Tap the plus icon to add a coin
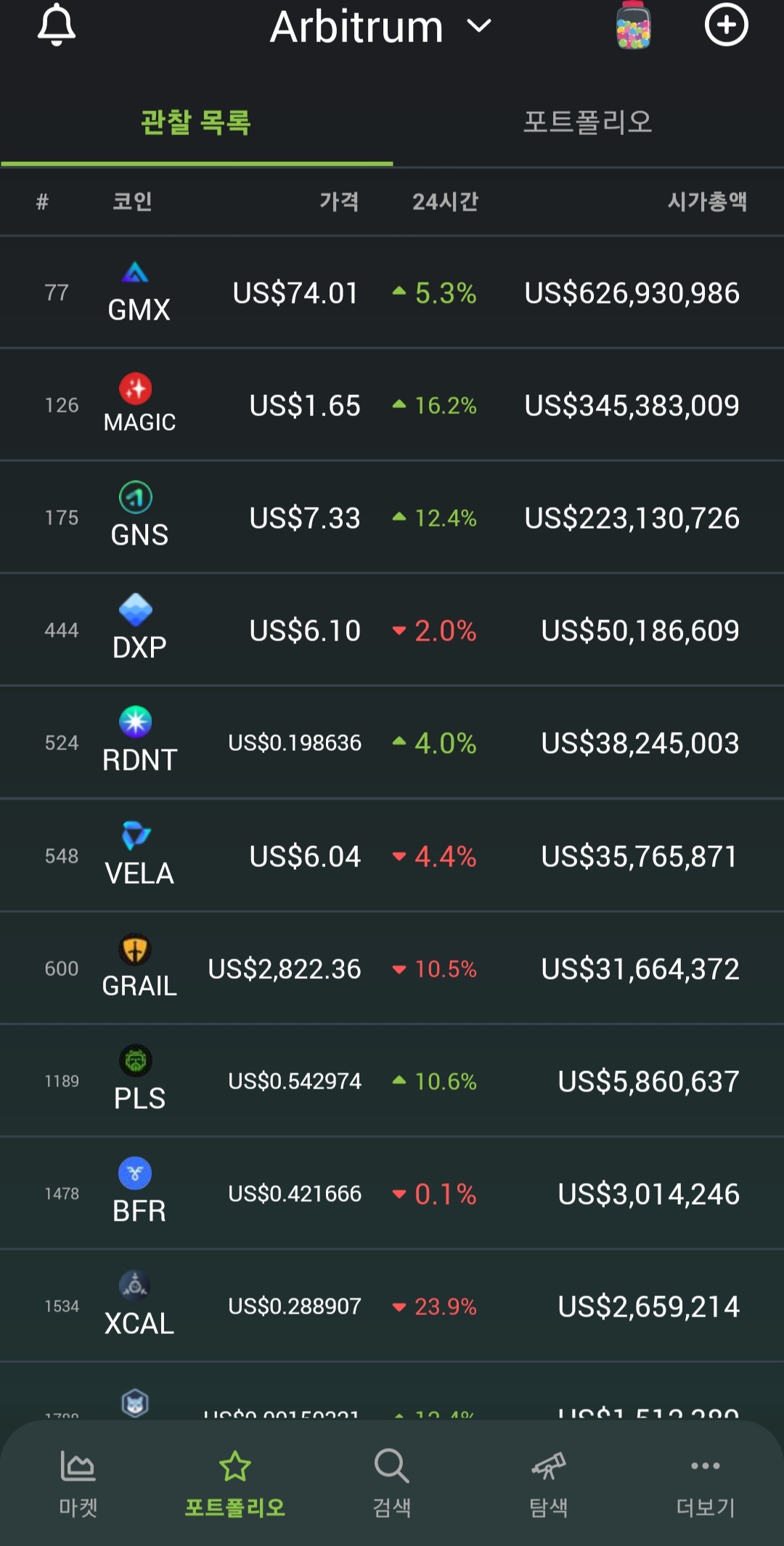The width and height of the screenshot is (784, 1546). click(x=726, y=25)
